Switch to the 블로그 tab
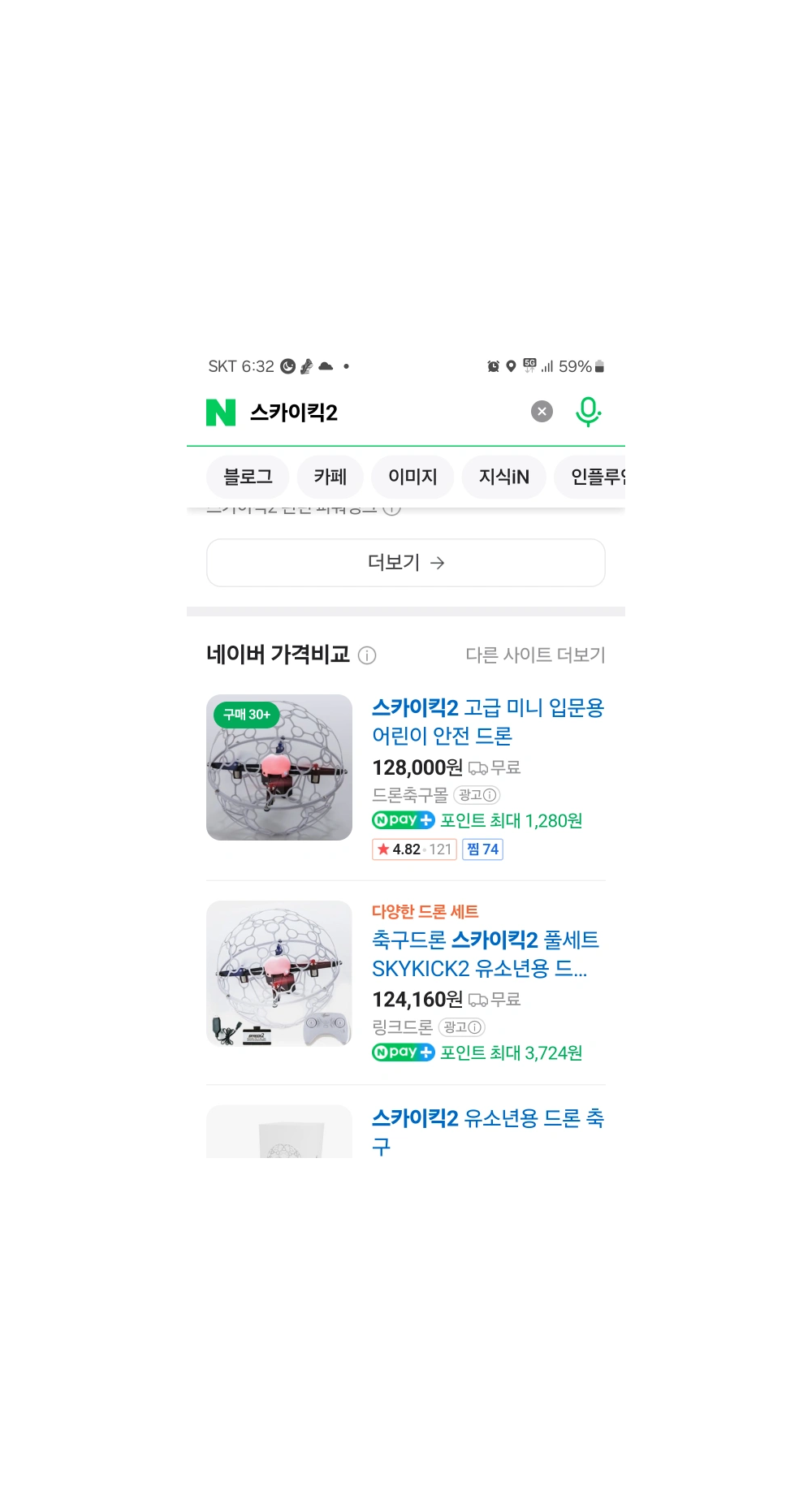812x1504 pixels. click(x=248, y=477)
